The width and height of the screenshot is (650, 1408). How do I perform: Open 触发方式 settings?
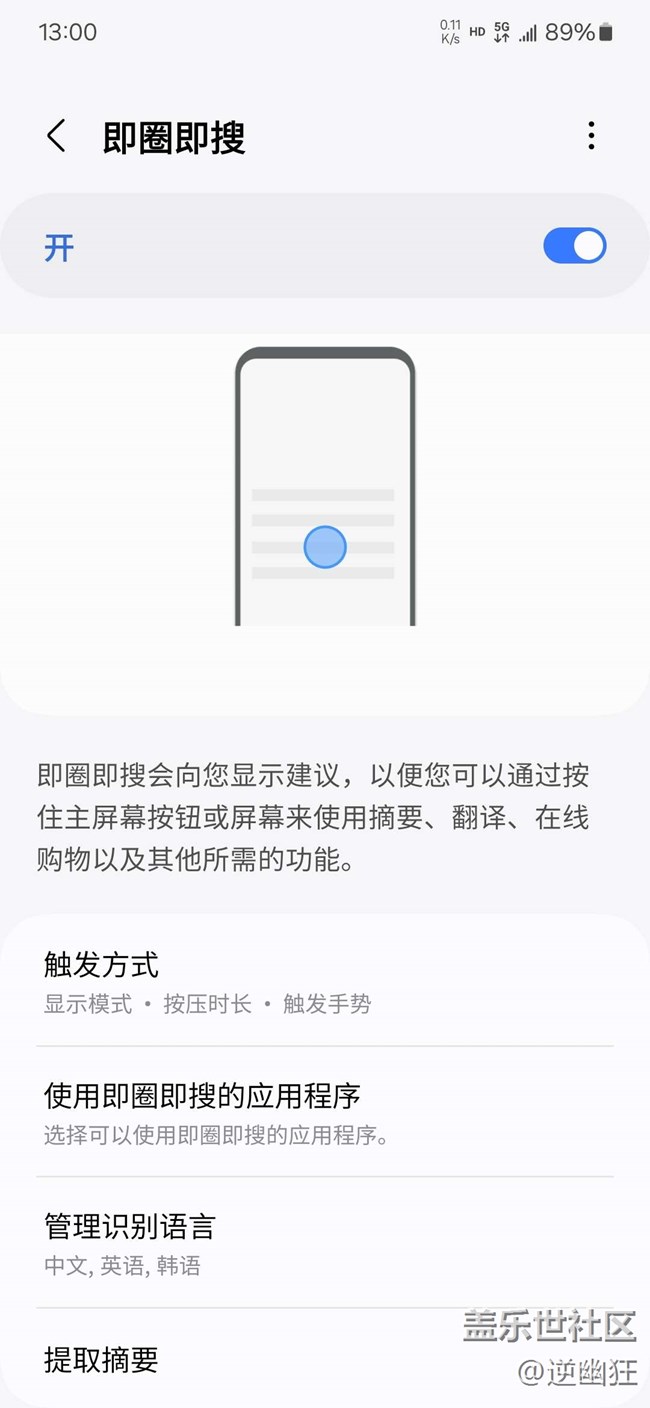click(325, 982)
